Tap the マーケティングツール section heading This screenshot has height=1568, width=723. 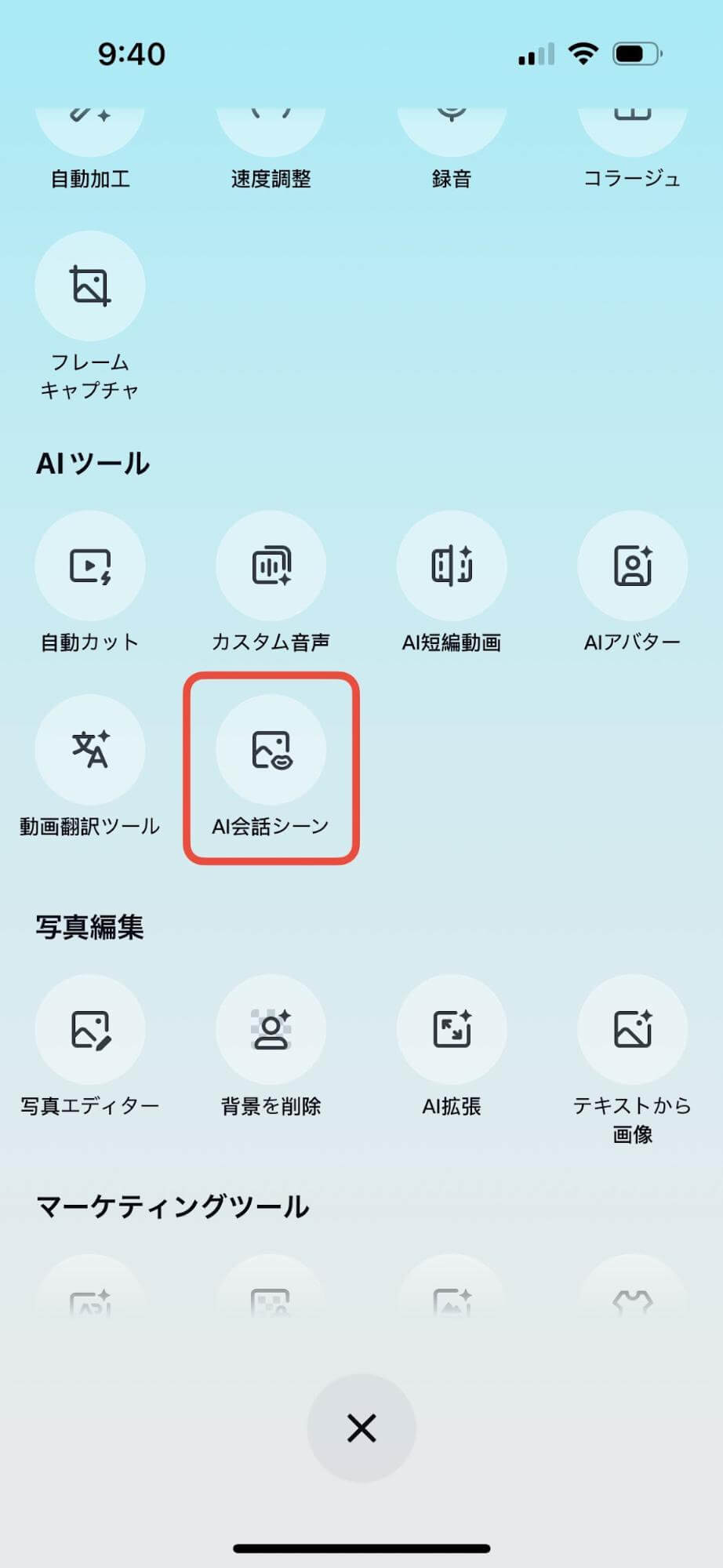[173, 1207]
